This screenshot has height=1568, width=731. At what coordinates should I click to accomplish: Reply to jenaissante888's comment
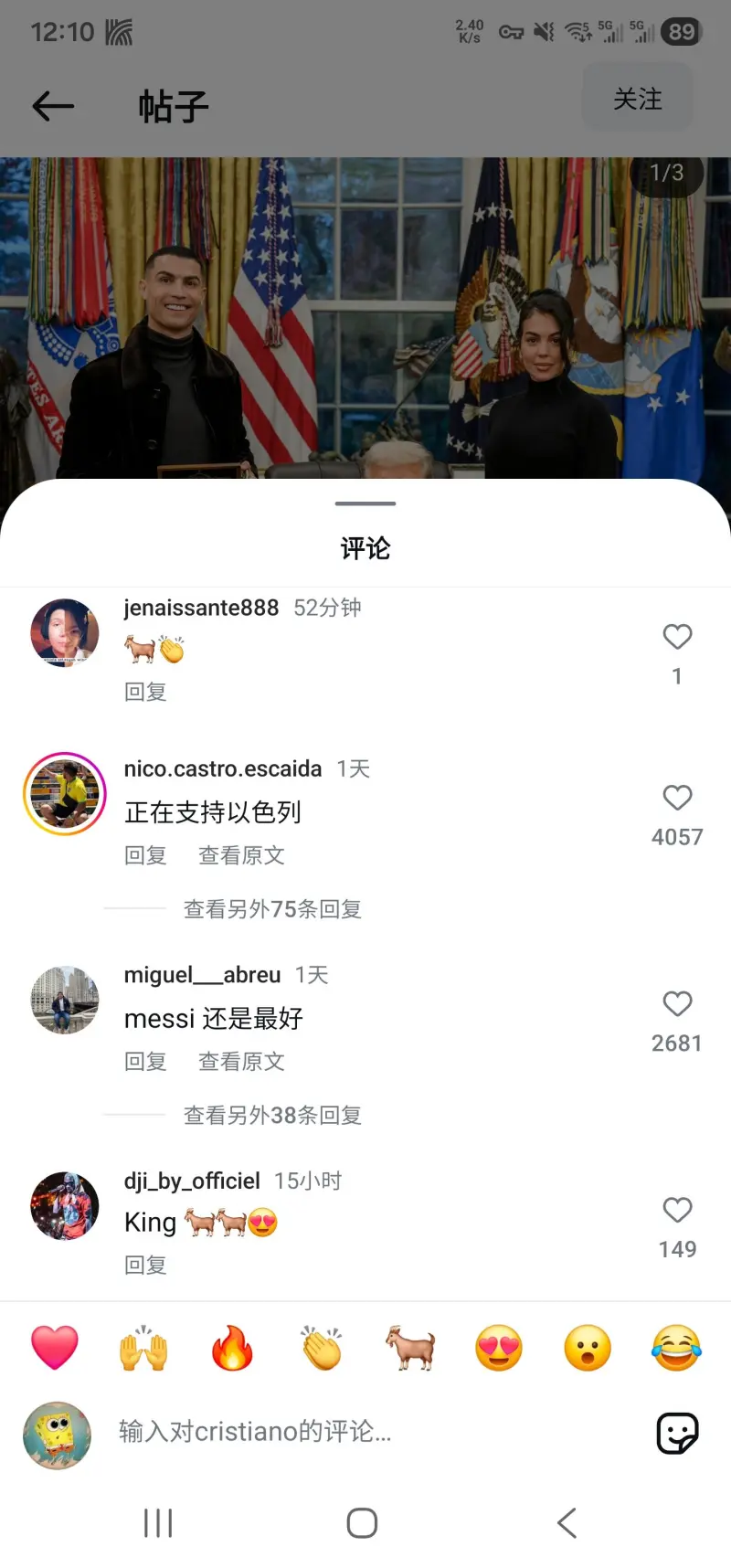[x=145, y=692]
